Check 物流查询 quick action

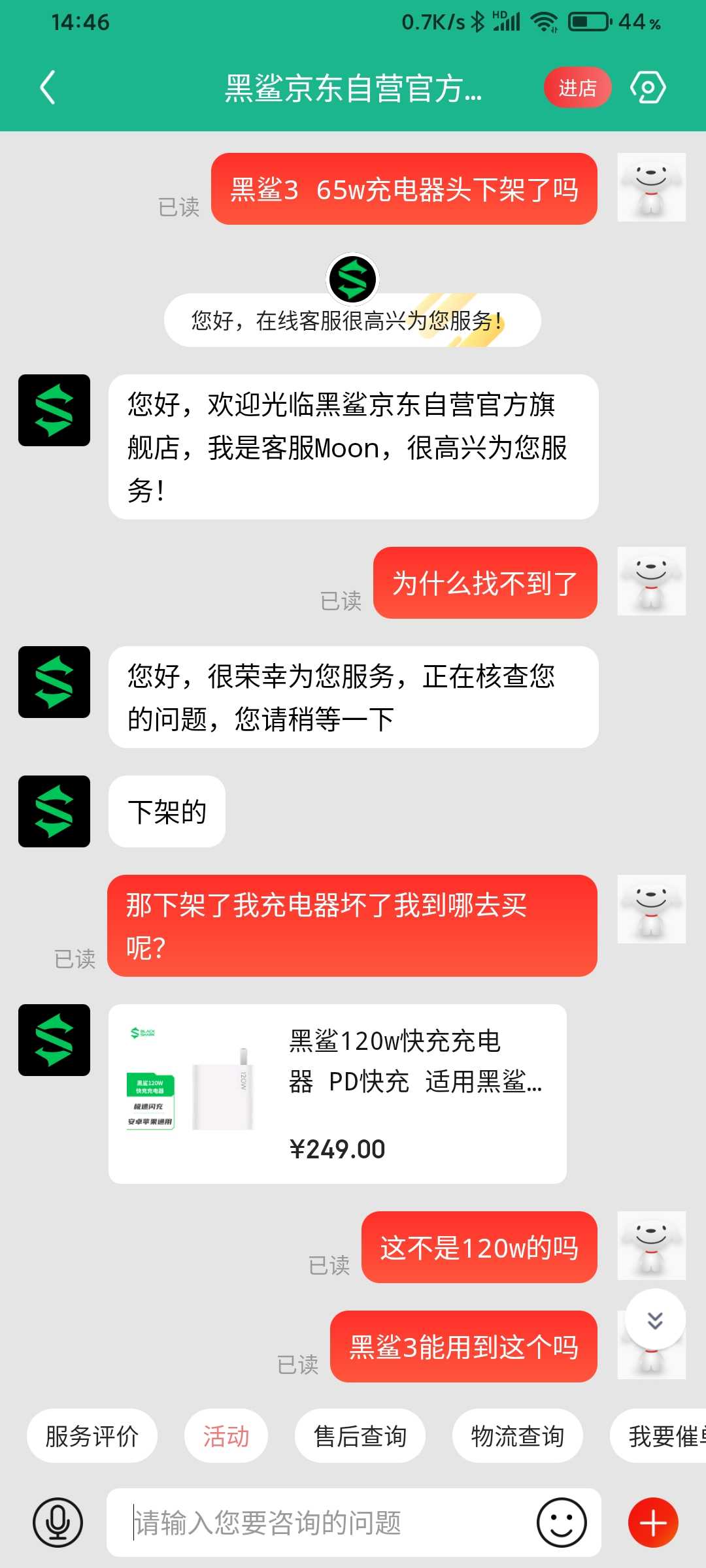point(517,1436)
